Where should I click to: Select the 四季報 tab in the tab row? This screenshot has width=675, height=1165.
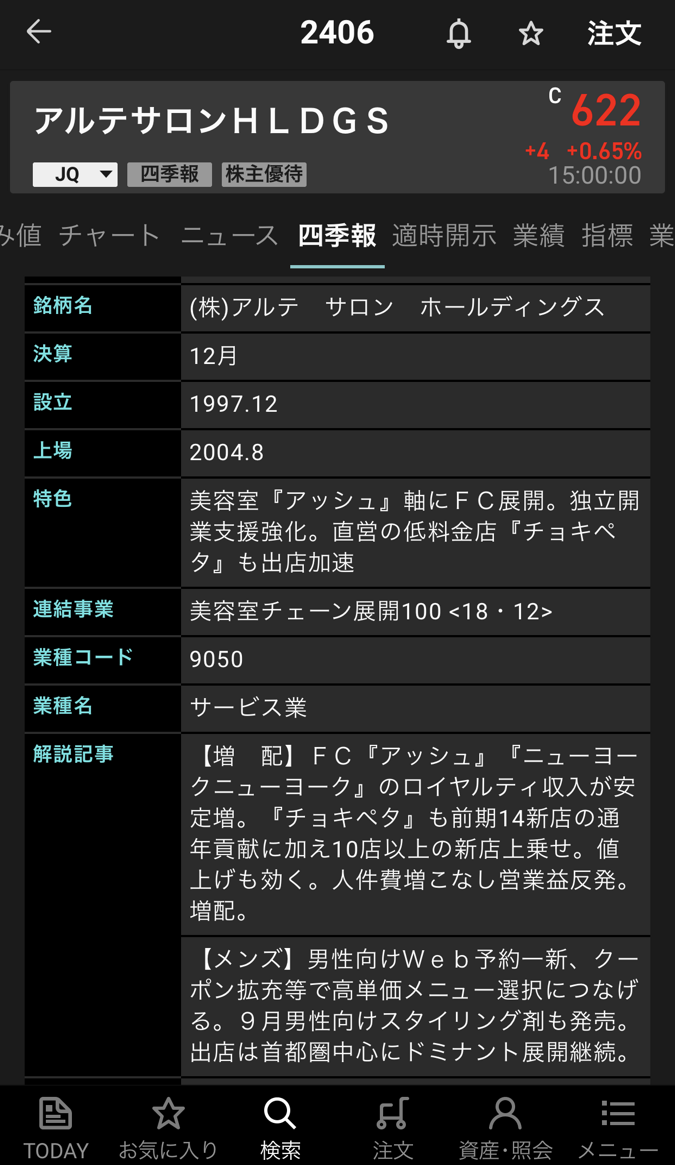337,235
